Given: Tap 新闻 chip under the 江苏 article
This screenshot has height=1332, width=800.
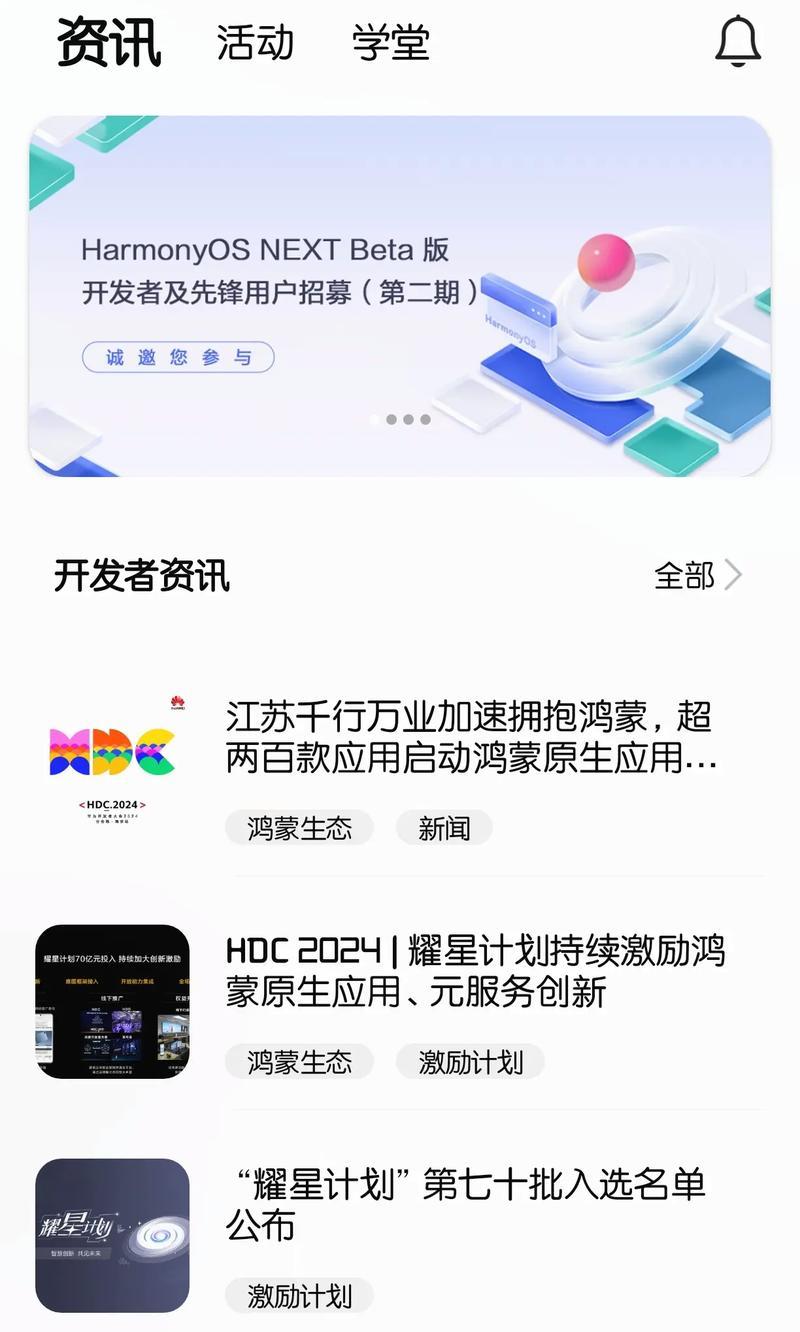Looking at the screenshot, I should pos(444,828).
